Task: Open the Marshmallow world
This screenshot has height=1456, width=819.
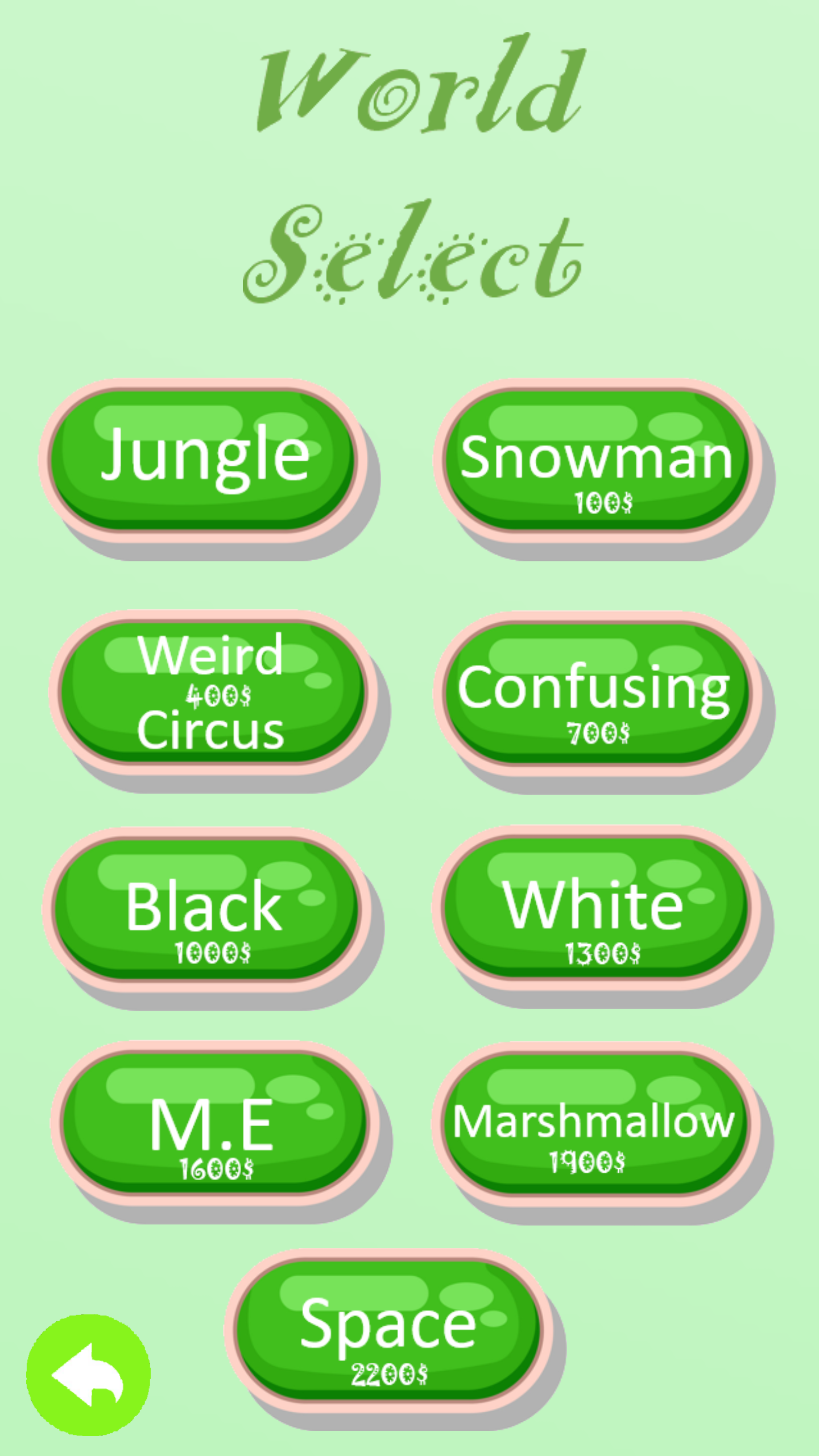Action: tap(596, 1123)
